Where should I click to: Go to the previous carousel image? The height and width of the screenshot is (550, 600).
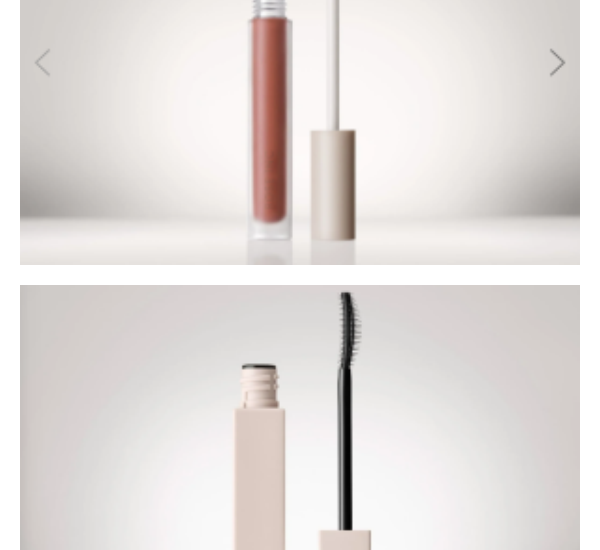point(42,63)
